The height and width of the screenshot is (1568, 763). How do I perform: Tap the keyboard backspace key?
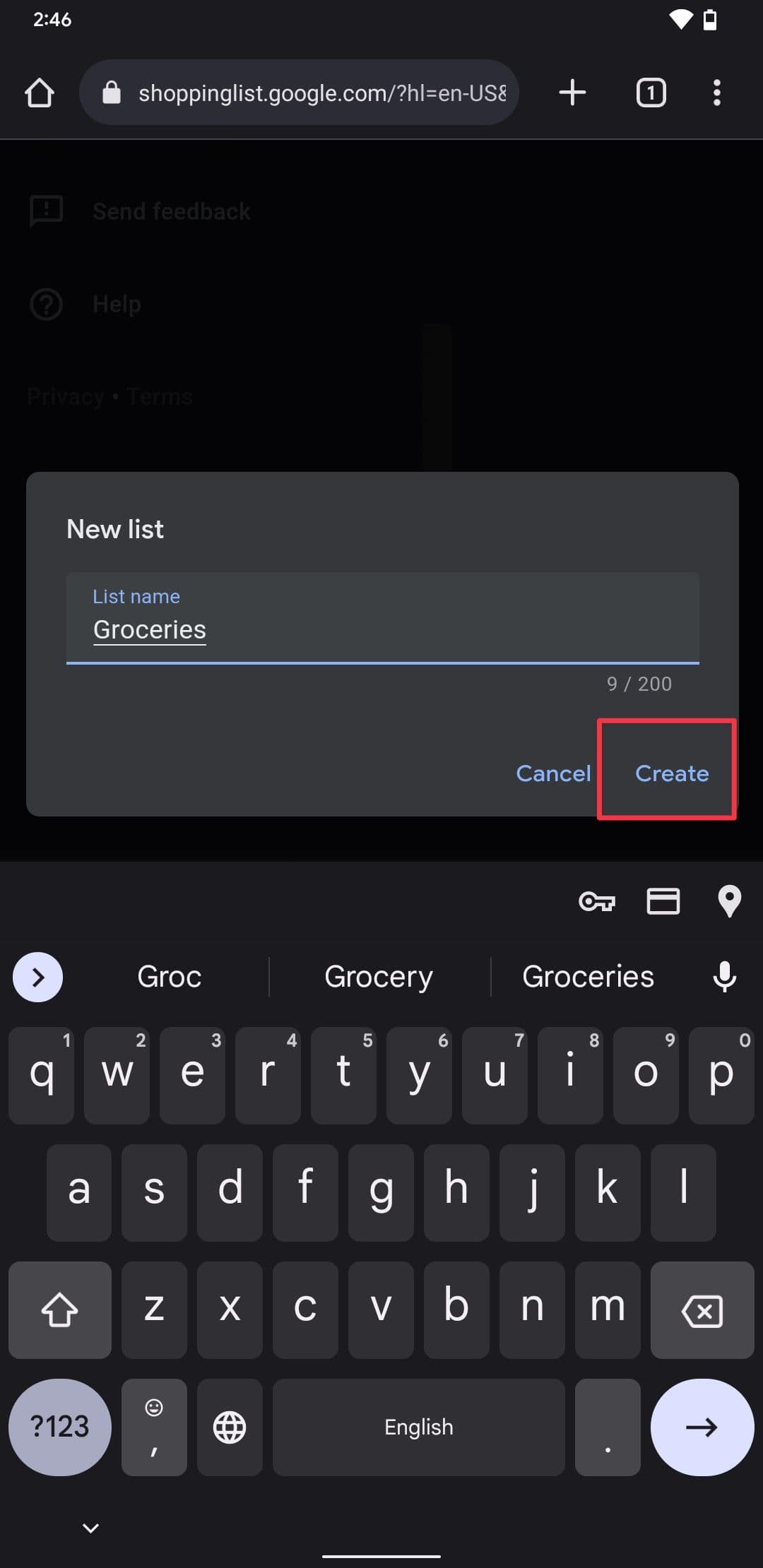[x=702, y=1310]
